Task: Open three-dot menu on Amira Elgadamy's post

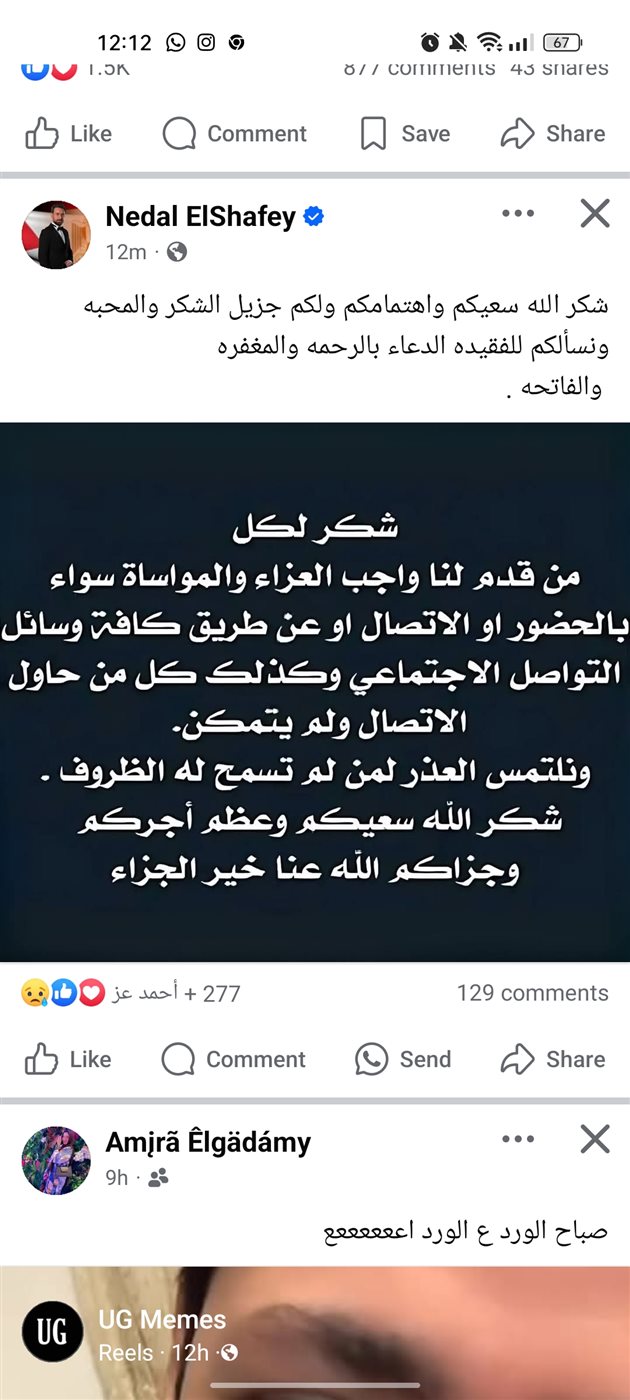Action: 518,1139
